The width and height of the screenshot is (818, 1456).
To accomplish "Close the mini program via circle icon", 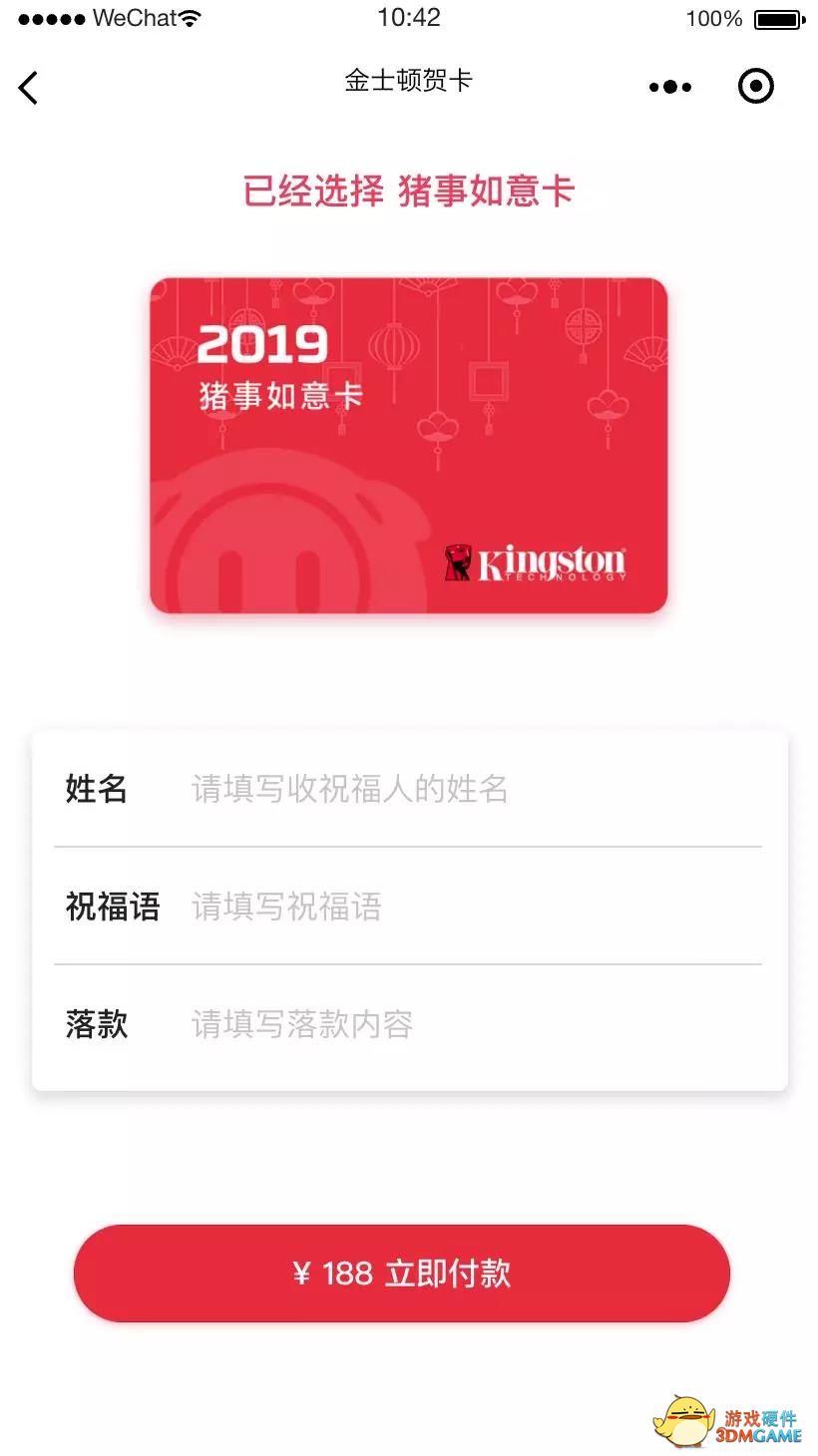I will tap(755, 87).
